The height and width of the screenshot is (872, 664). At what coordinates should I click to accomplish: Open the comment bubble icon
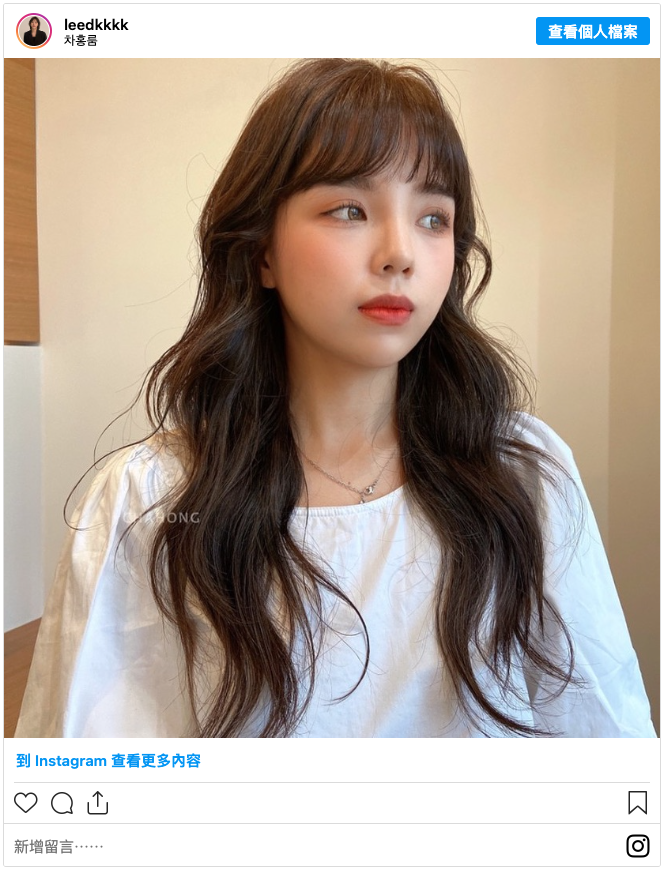tap(62, 802)
